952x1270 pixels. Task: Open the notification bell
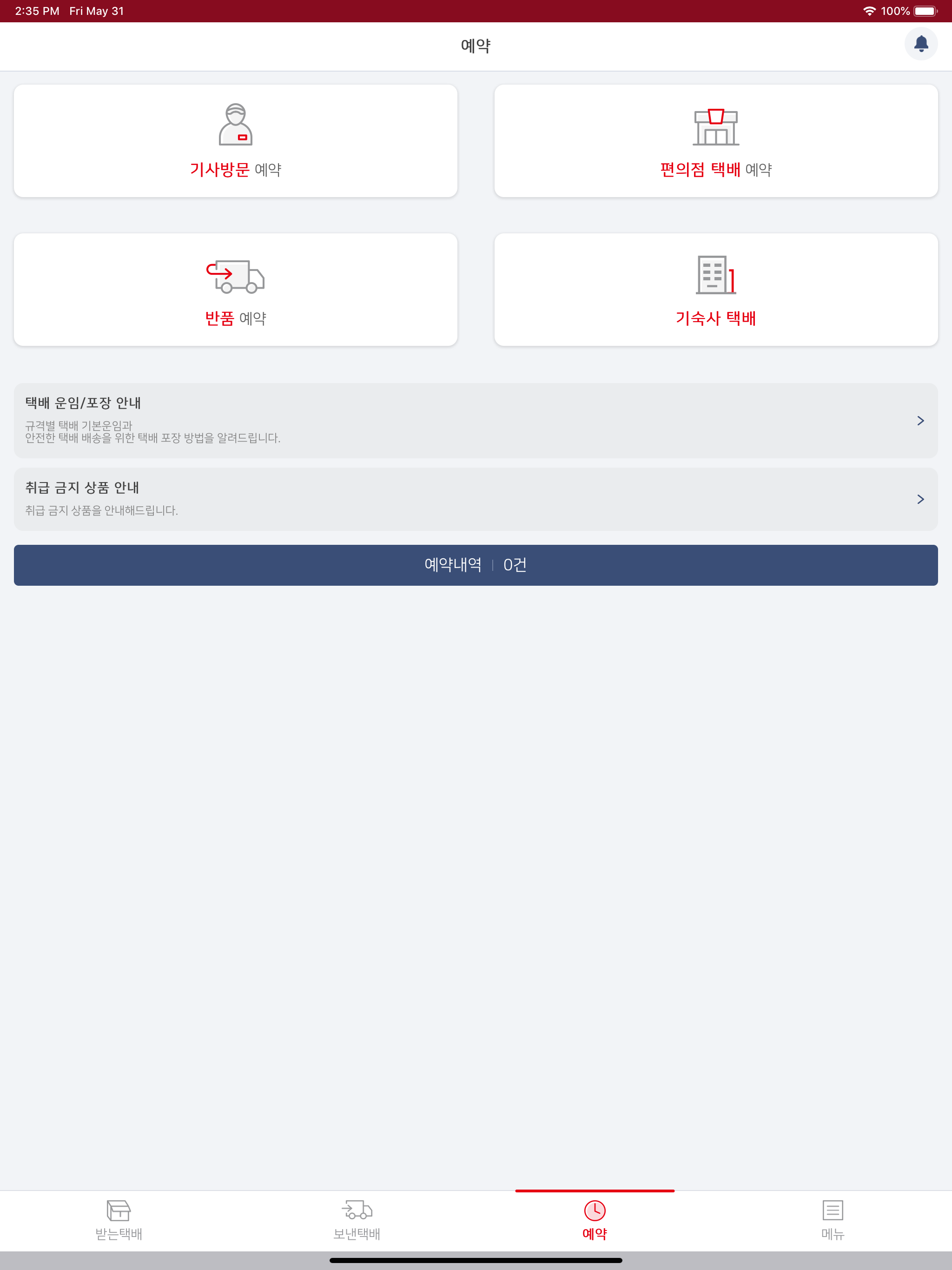921,44
